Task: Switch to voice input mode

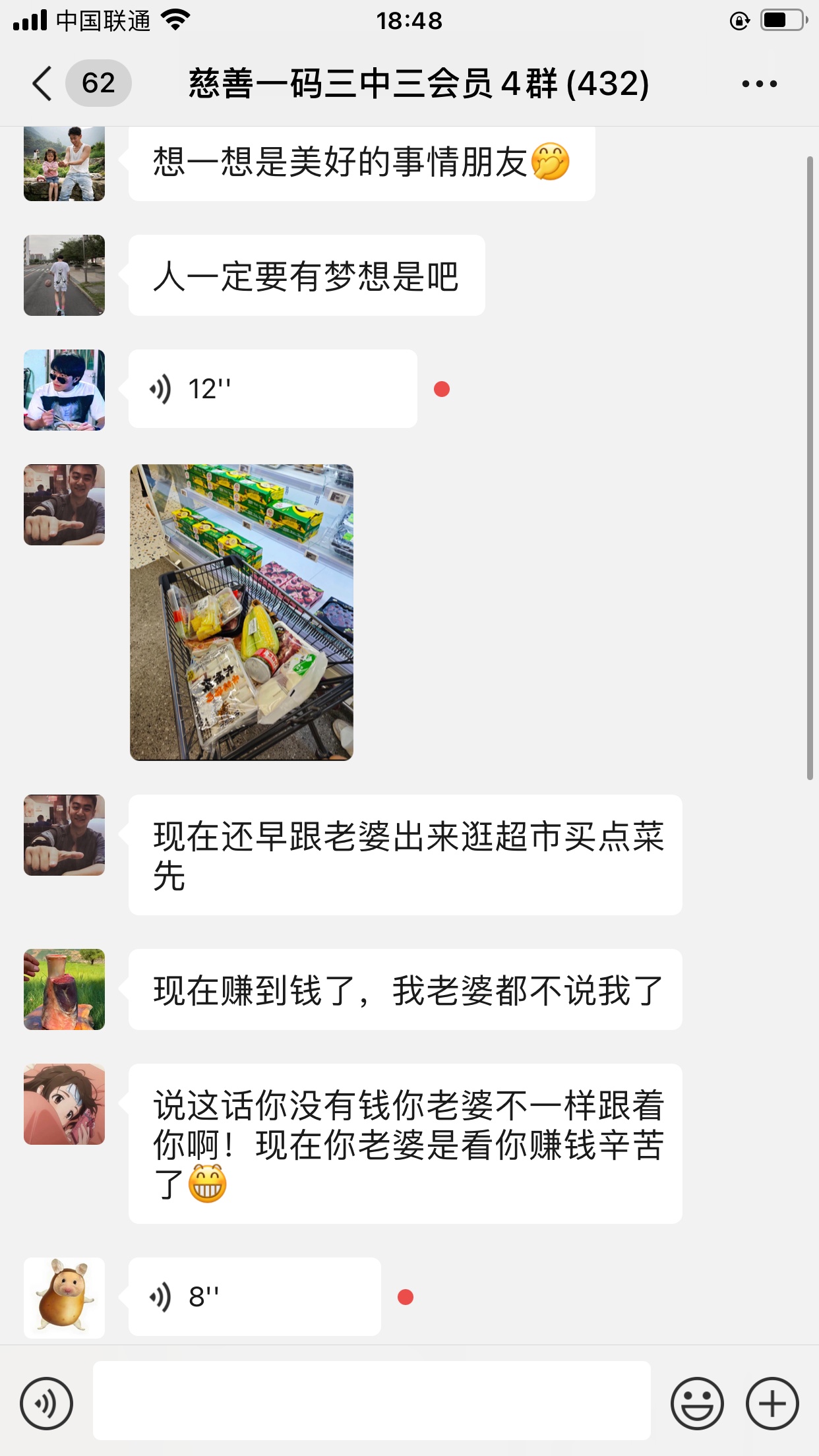Action: (46, 1403)
